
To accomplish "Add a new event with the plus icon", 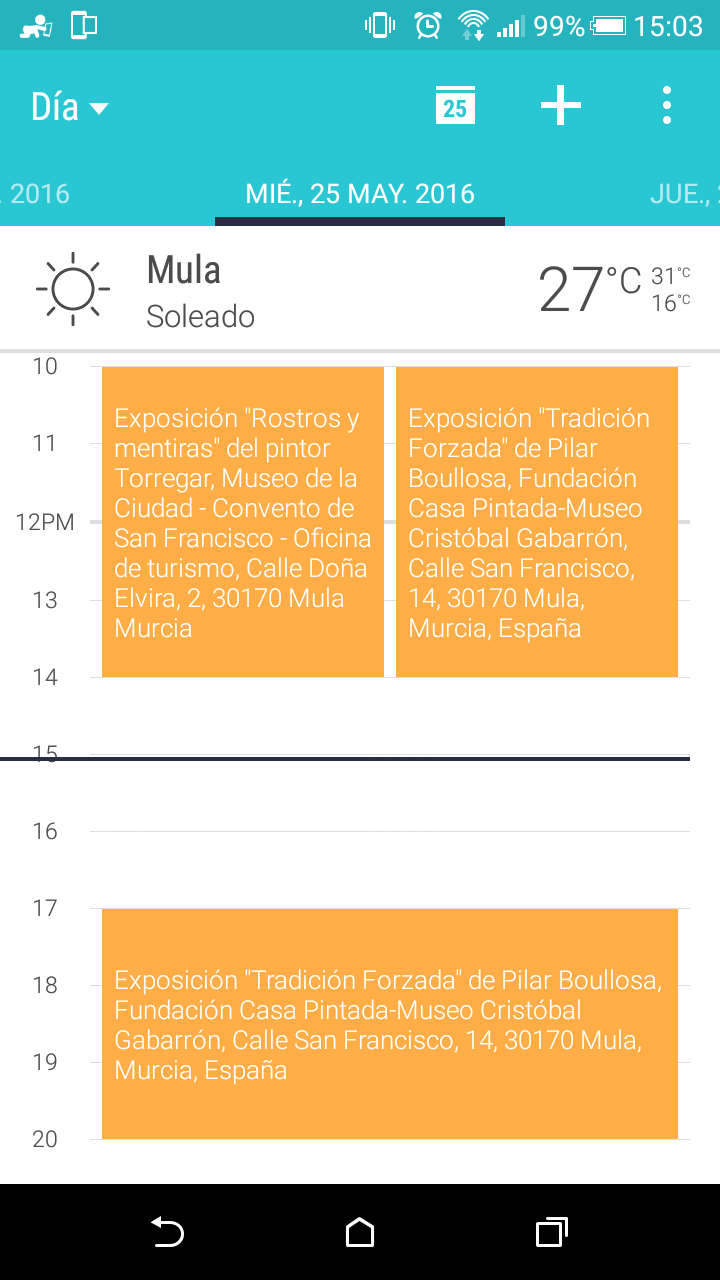I will 560,106.
